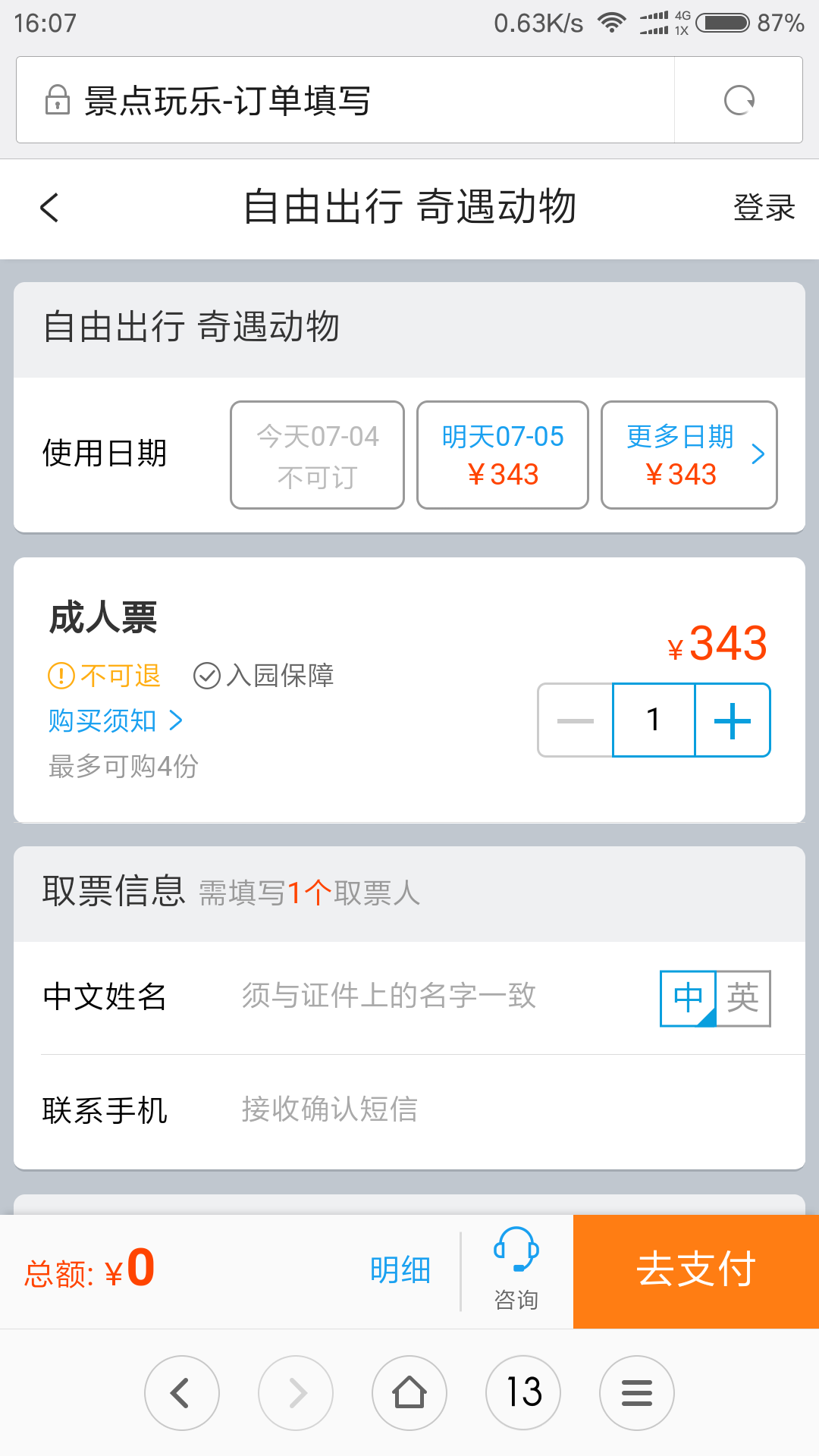Open the 登录 login link

(x=764, y=207)
